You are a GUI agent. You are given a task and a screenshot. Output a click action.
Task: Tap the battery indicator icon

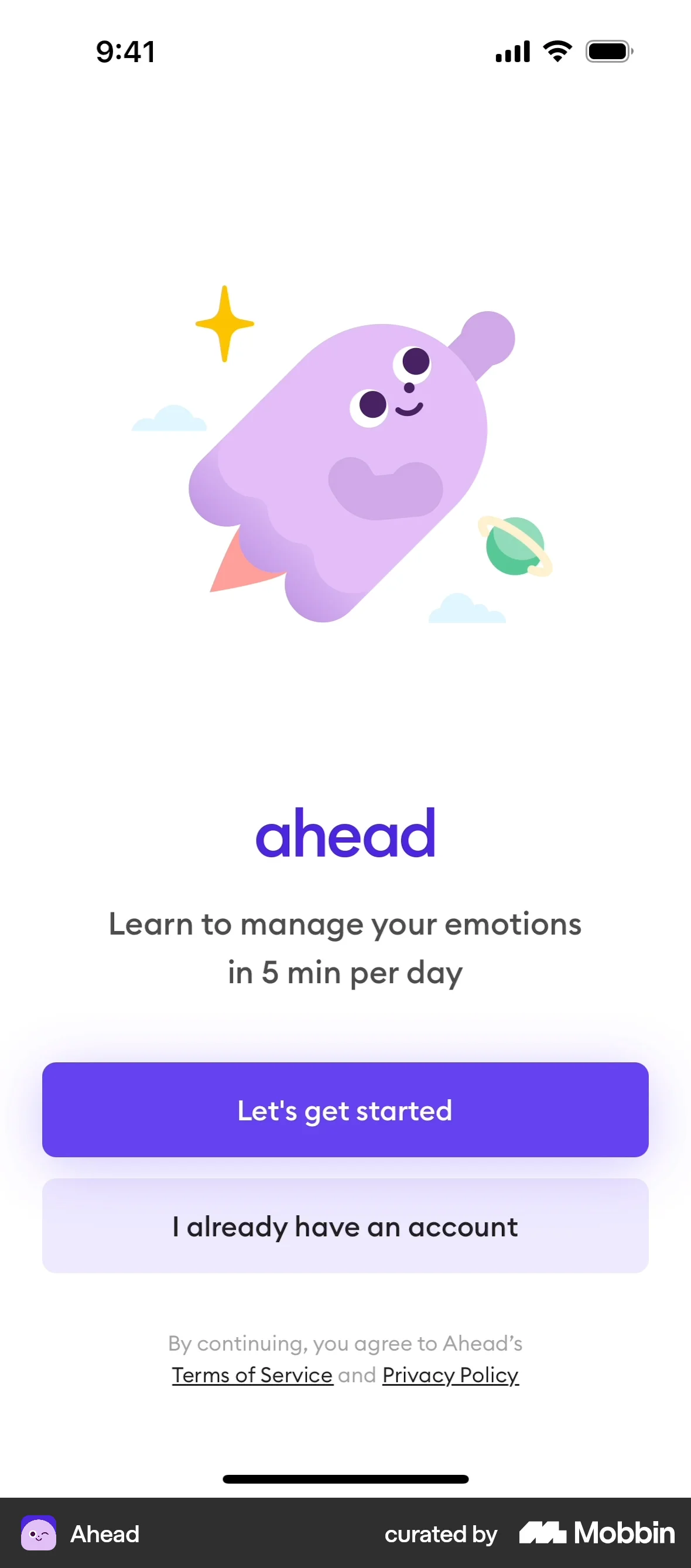[608, 52]
